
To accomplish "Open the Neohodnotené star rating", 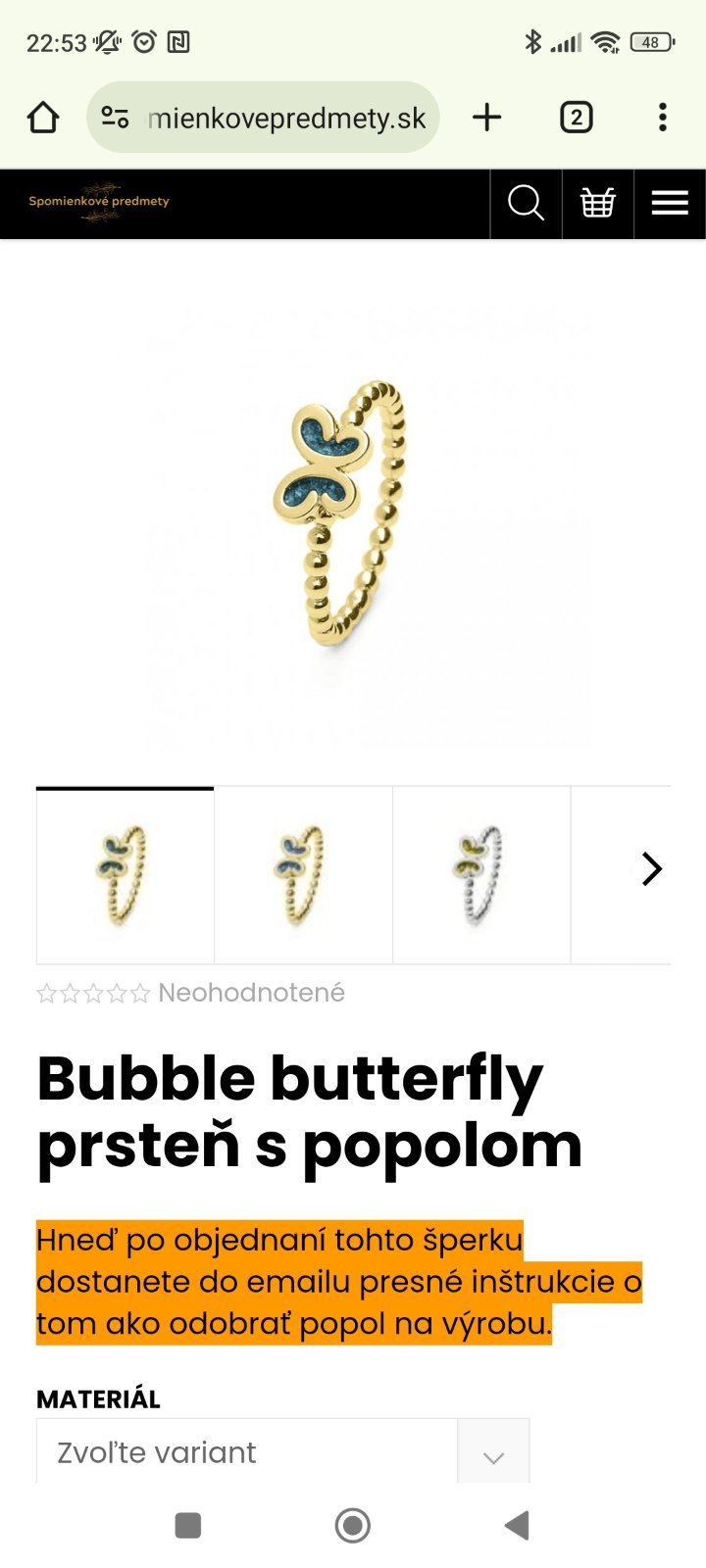I will [191, 993].
